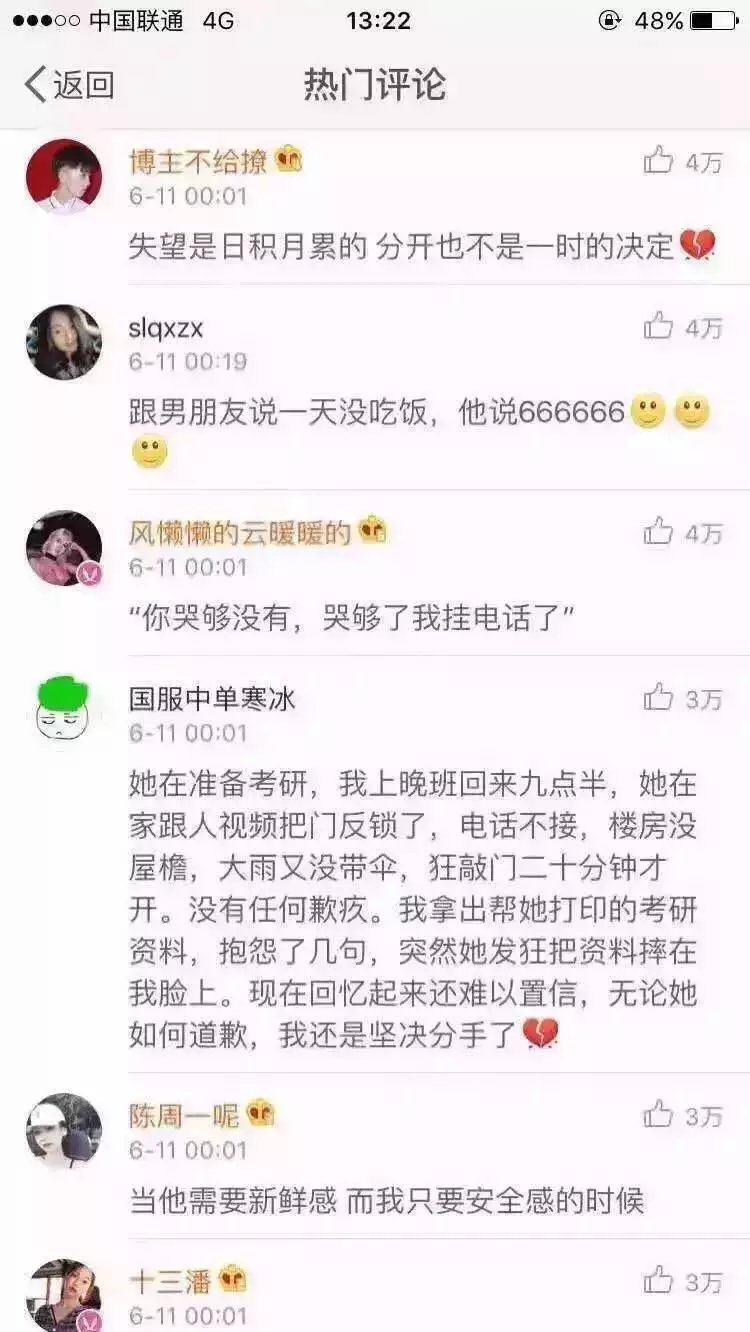
Task: Open 风懒懒的云暖暖的 avatar
Action: point(64,549)
